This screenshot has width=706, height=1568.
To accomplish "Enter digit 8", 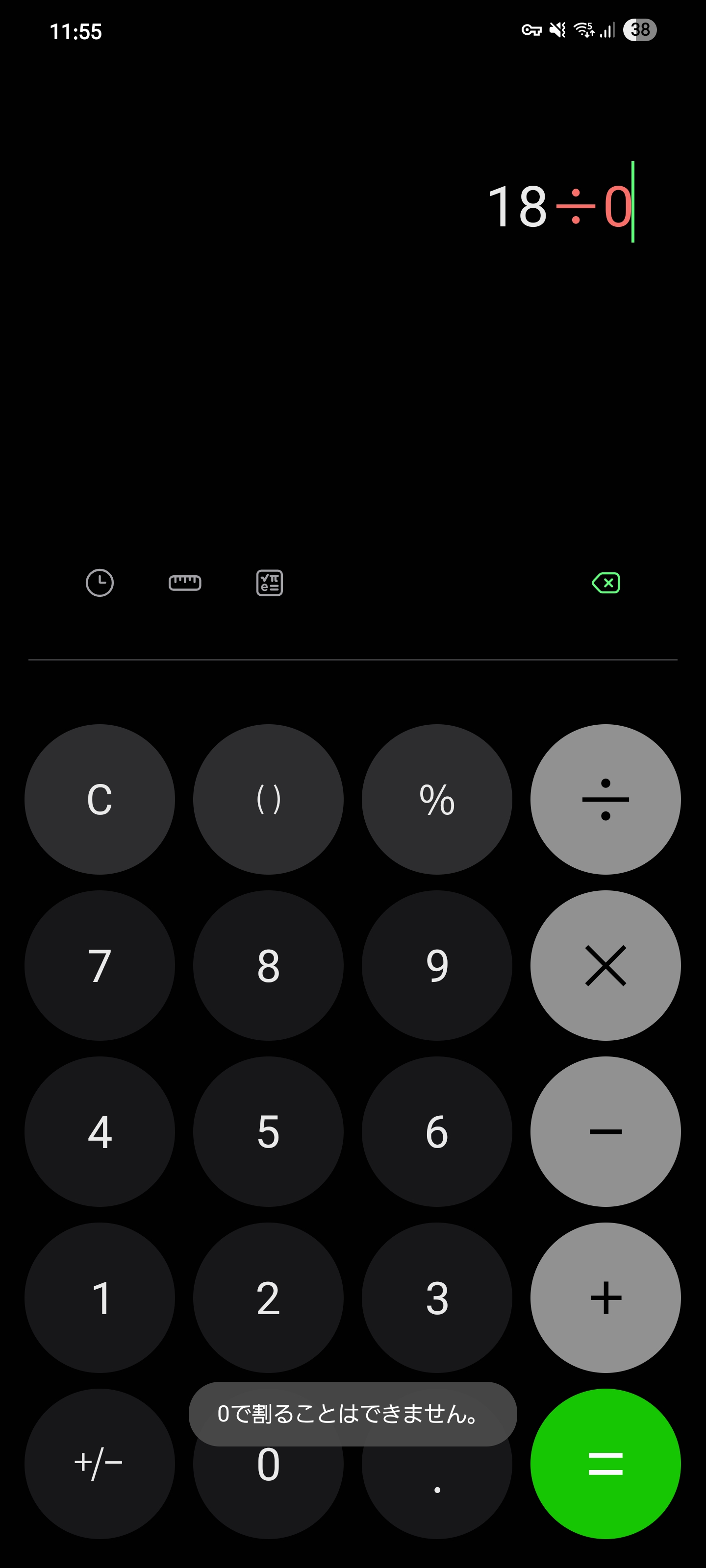I will pos(268,965).
